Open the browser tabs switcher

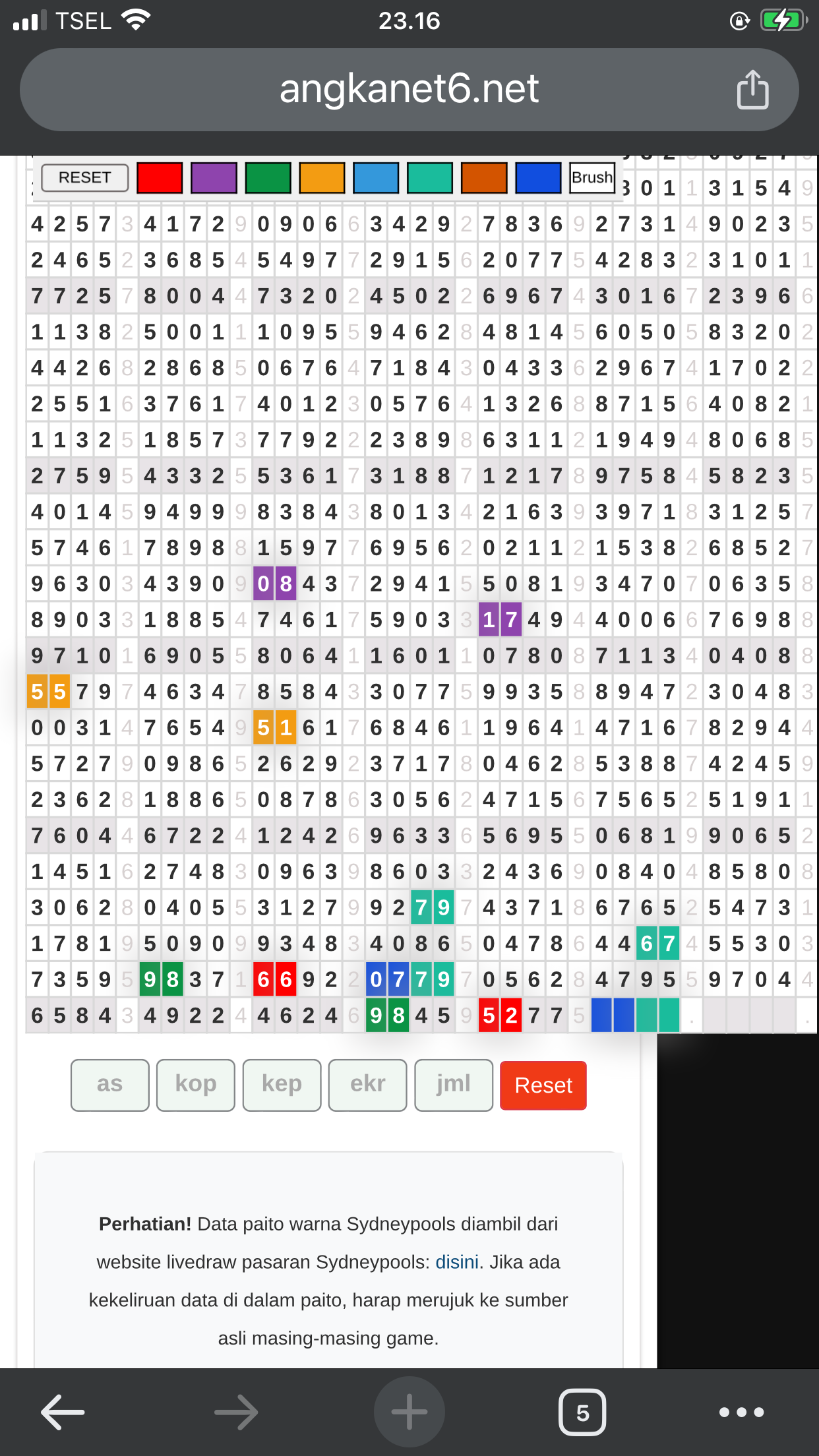click(x=582, y=1412)
